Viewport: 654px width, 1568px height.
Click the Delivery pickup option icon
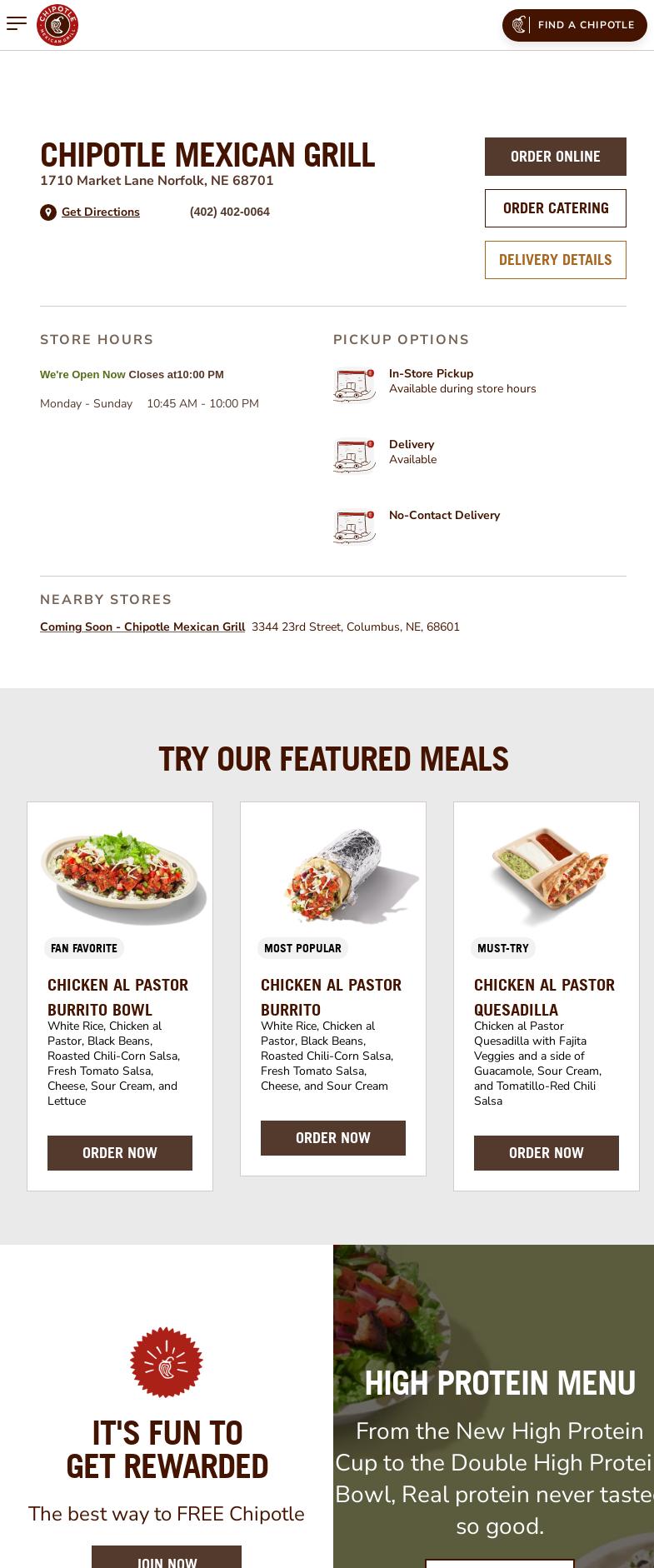coord(353,456)
